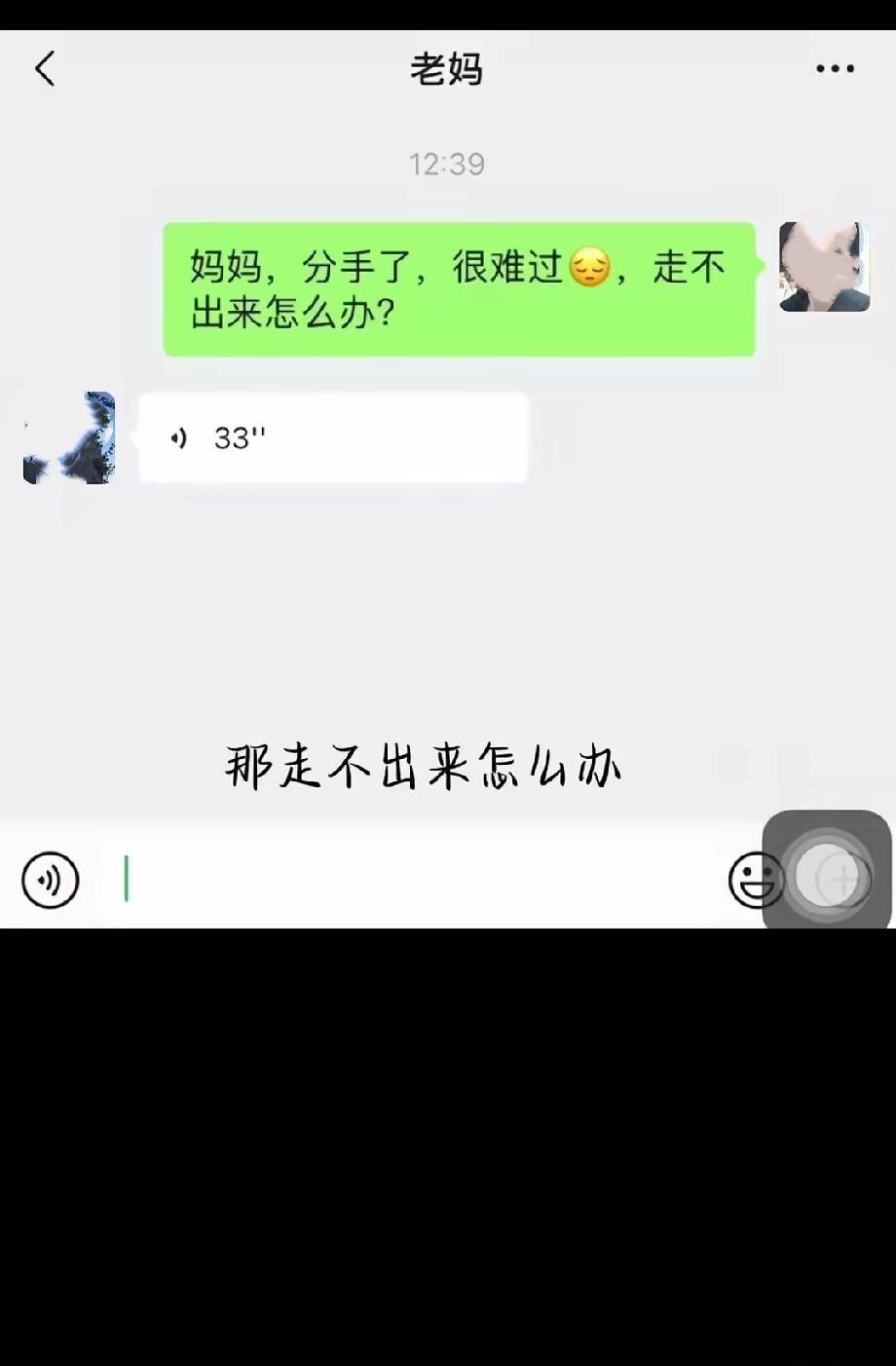896x1366 pixels.
Task: View mom's profile avatar
Action: coord(69,438)
